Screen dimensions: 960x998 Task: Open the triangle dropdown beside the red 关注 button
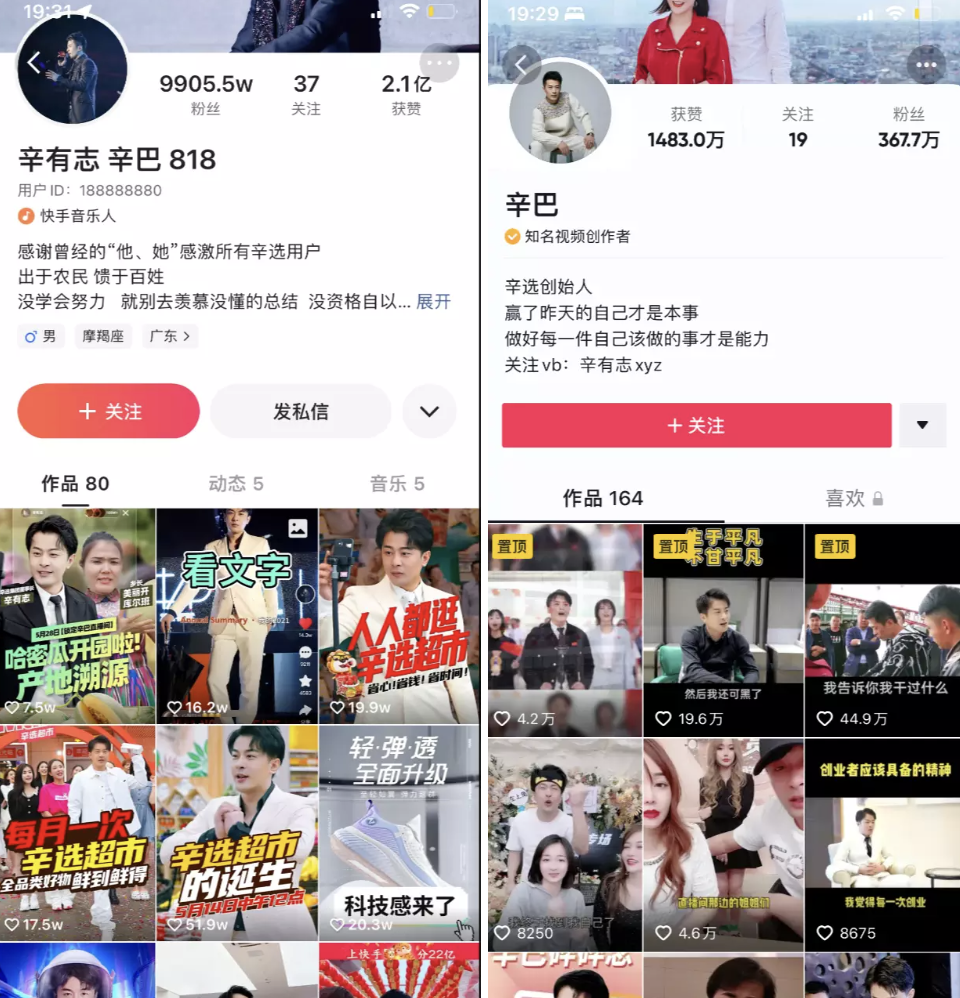(x=922, y=425)
